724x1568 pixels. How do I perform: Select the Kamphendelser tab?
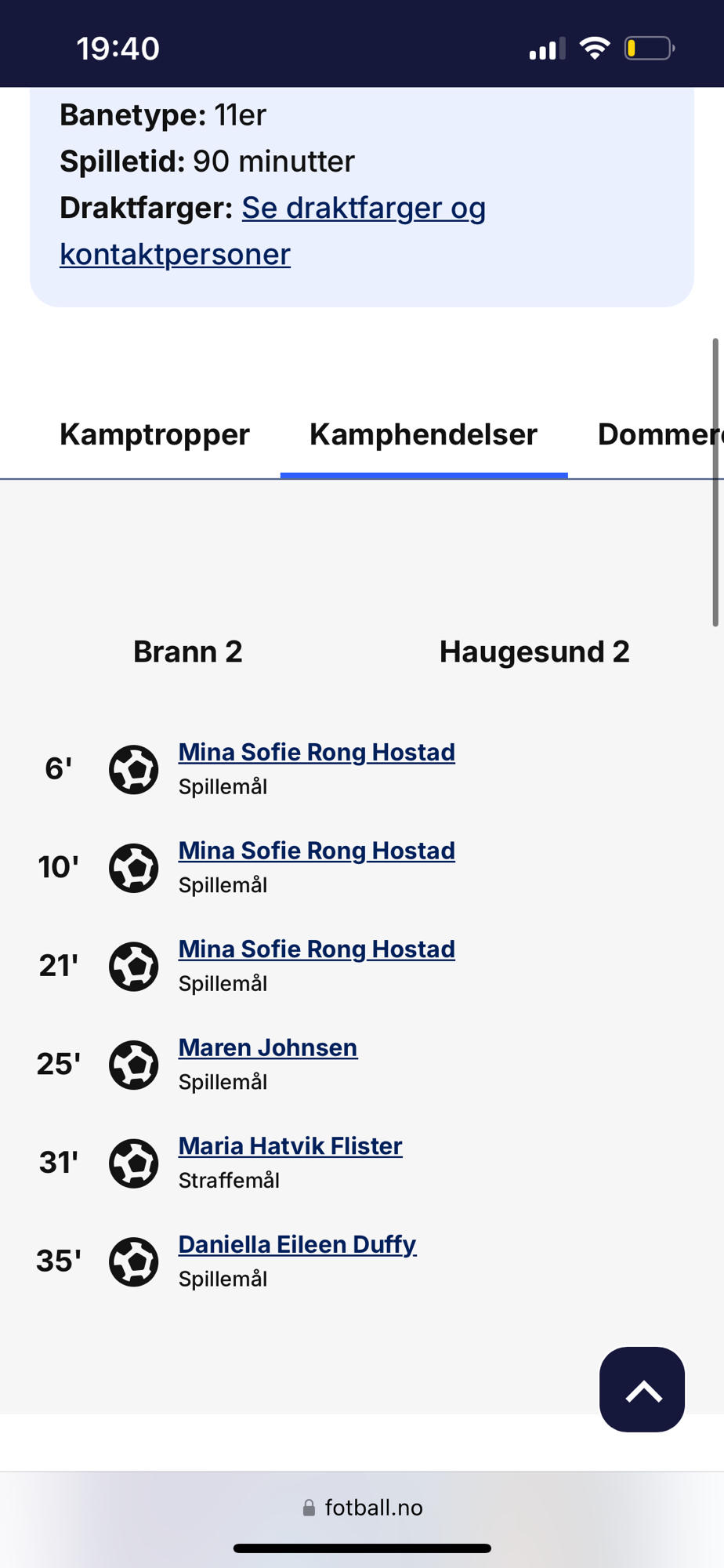click(423, 434)
